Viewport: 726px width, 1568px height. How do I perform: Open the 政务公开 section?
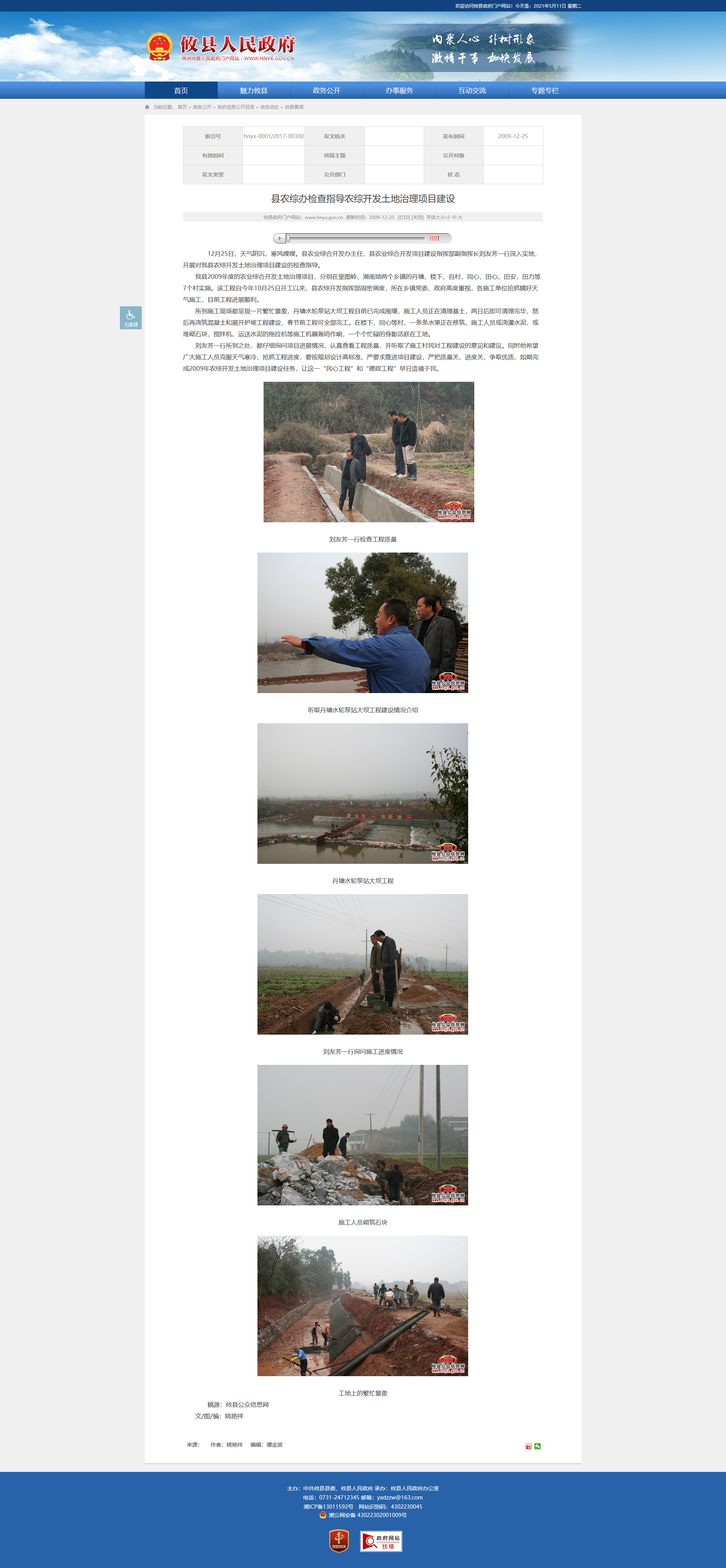pyautogui.click(x=326, y=91)
